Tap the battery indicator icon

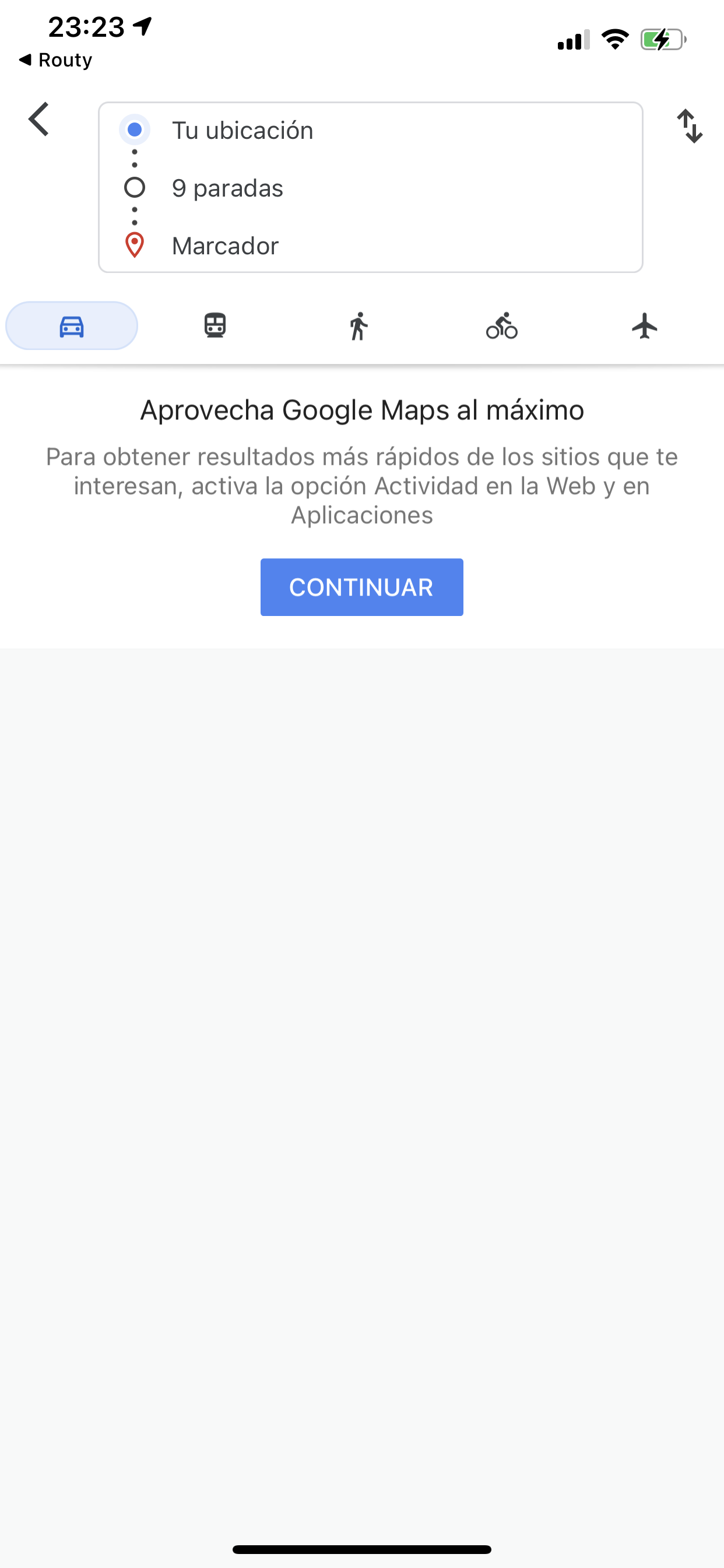click(663, 38)
